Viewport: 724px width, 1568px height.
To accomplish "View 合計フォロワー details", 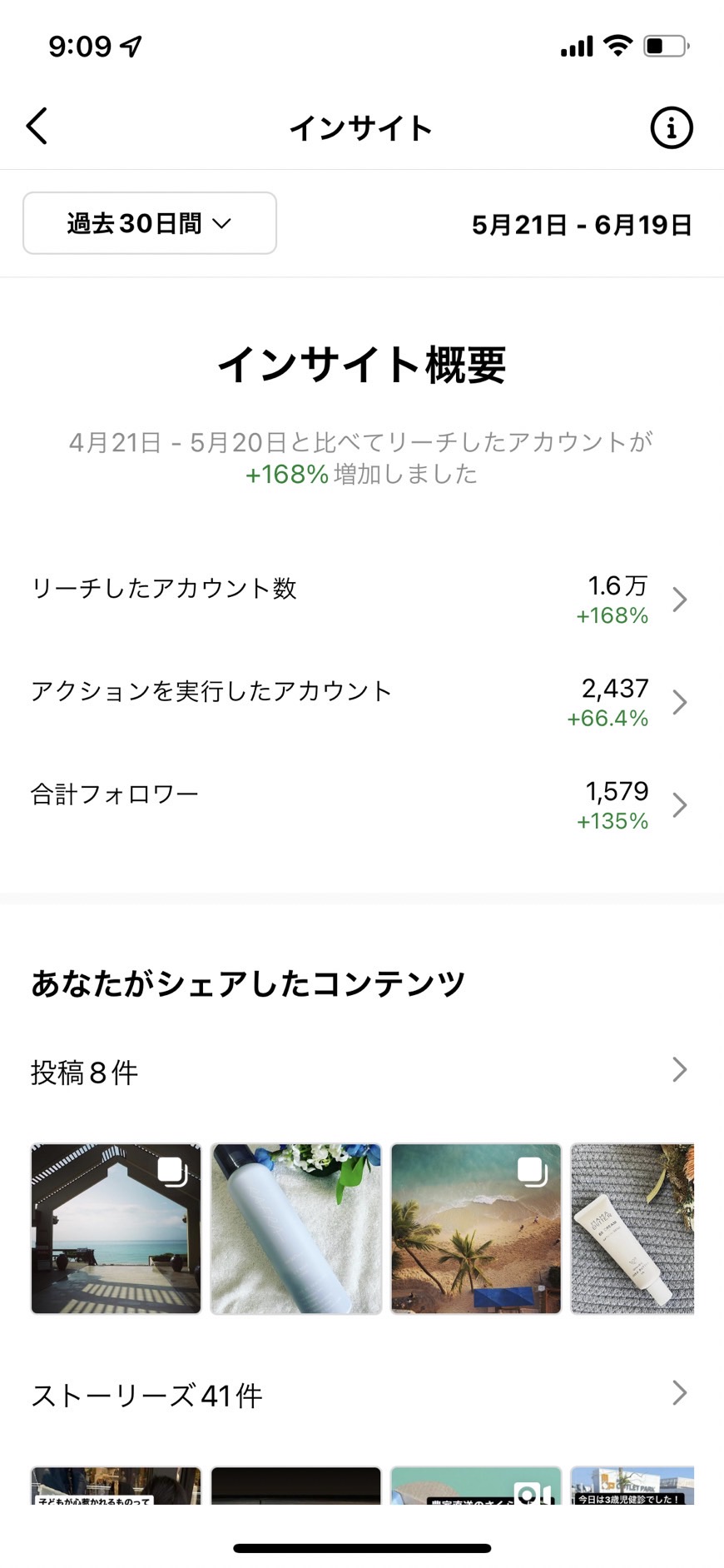I will tap(362, 805).
